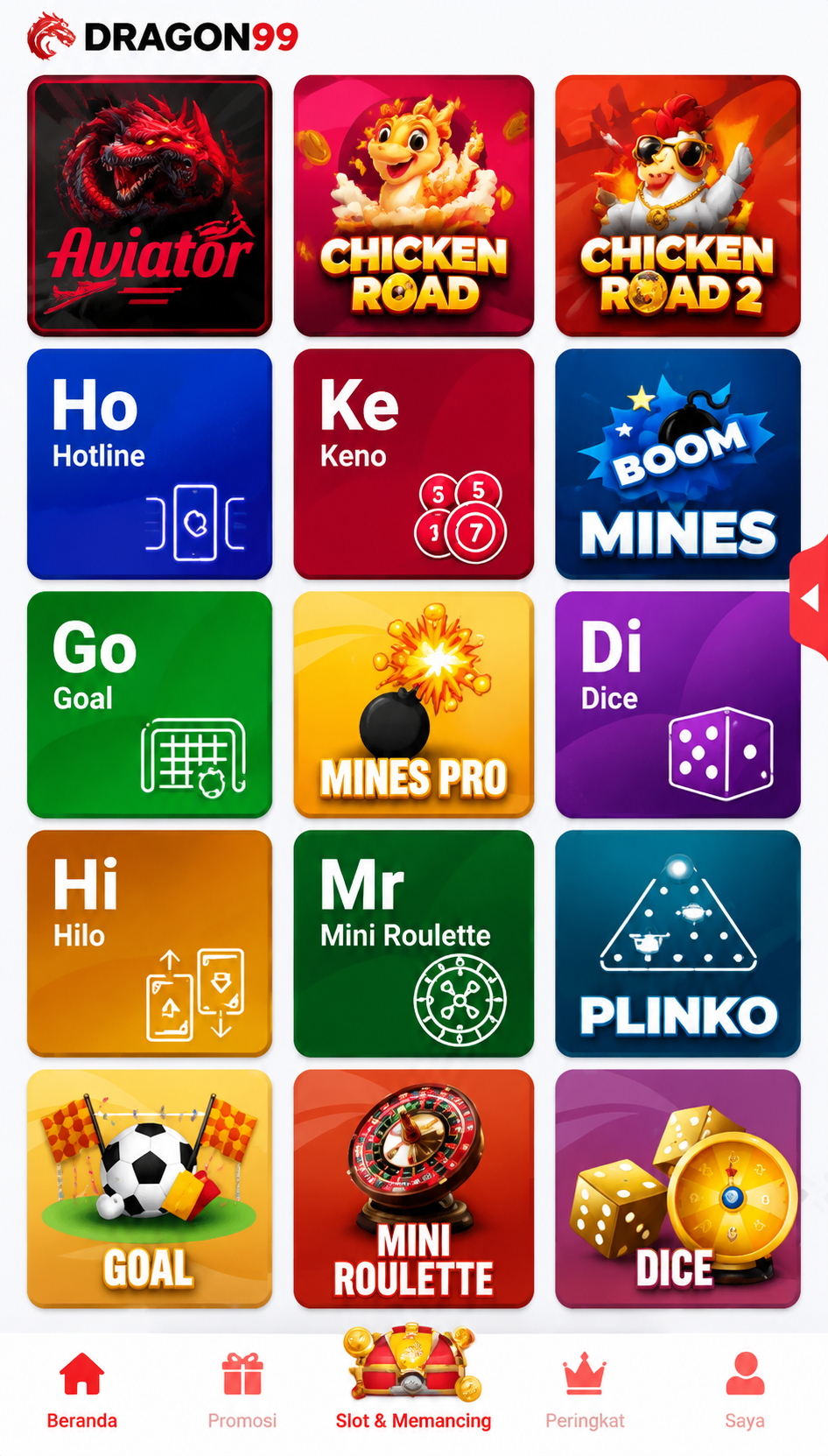Open the red Mini Roulette wheel tile
This screenshot has width=828, height=1456.
[x=414, y=1189]
